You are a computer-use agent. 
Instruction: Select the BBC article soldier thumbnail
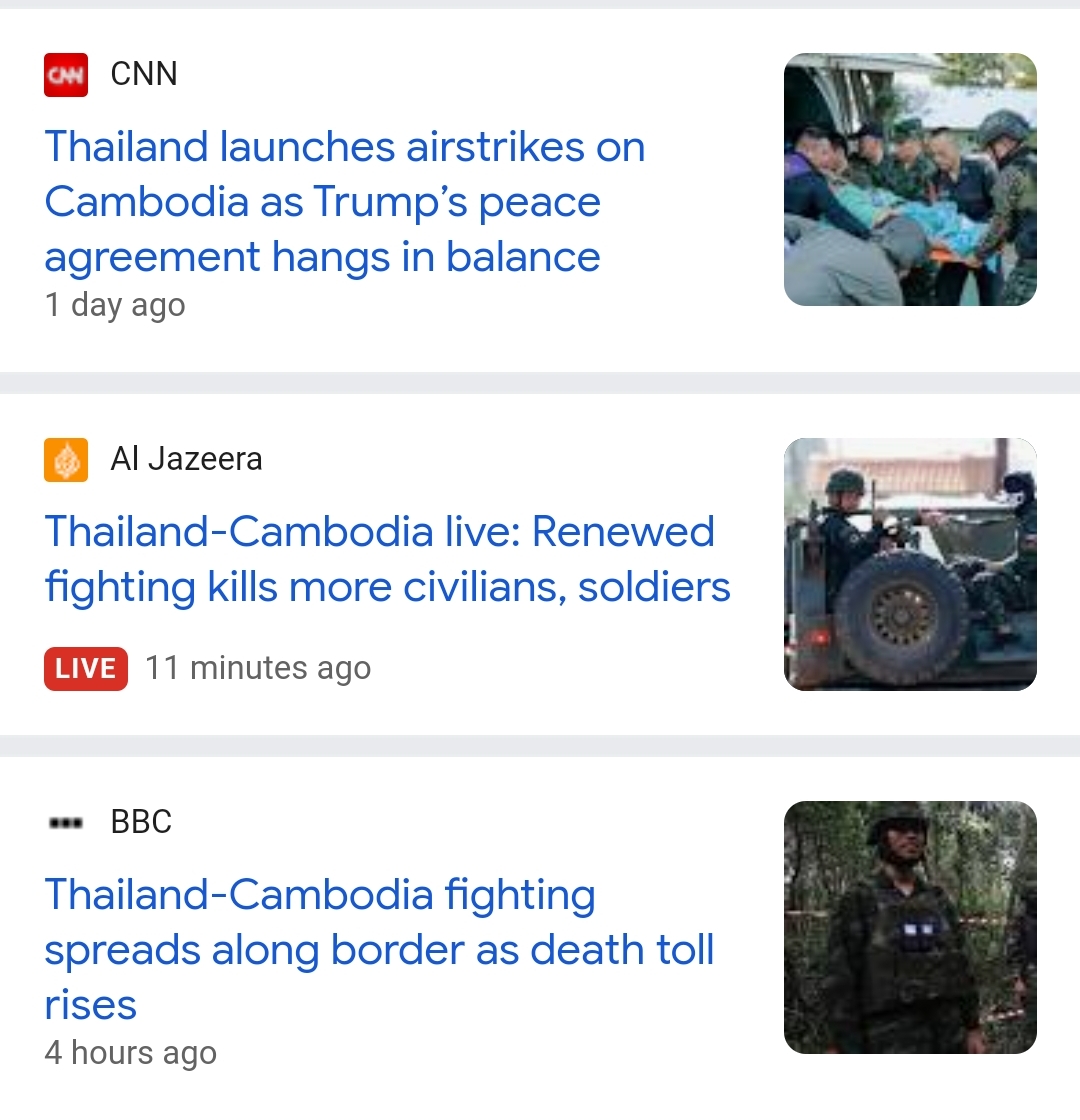coord(910,927)
